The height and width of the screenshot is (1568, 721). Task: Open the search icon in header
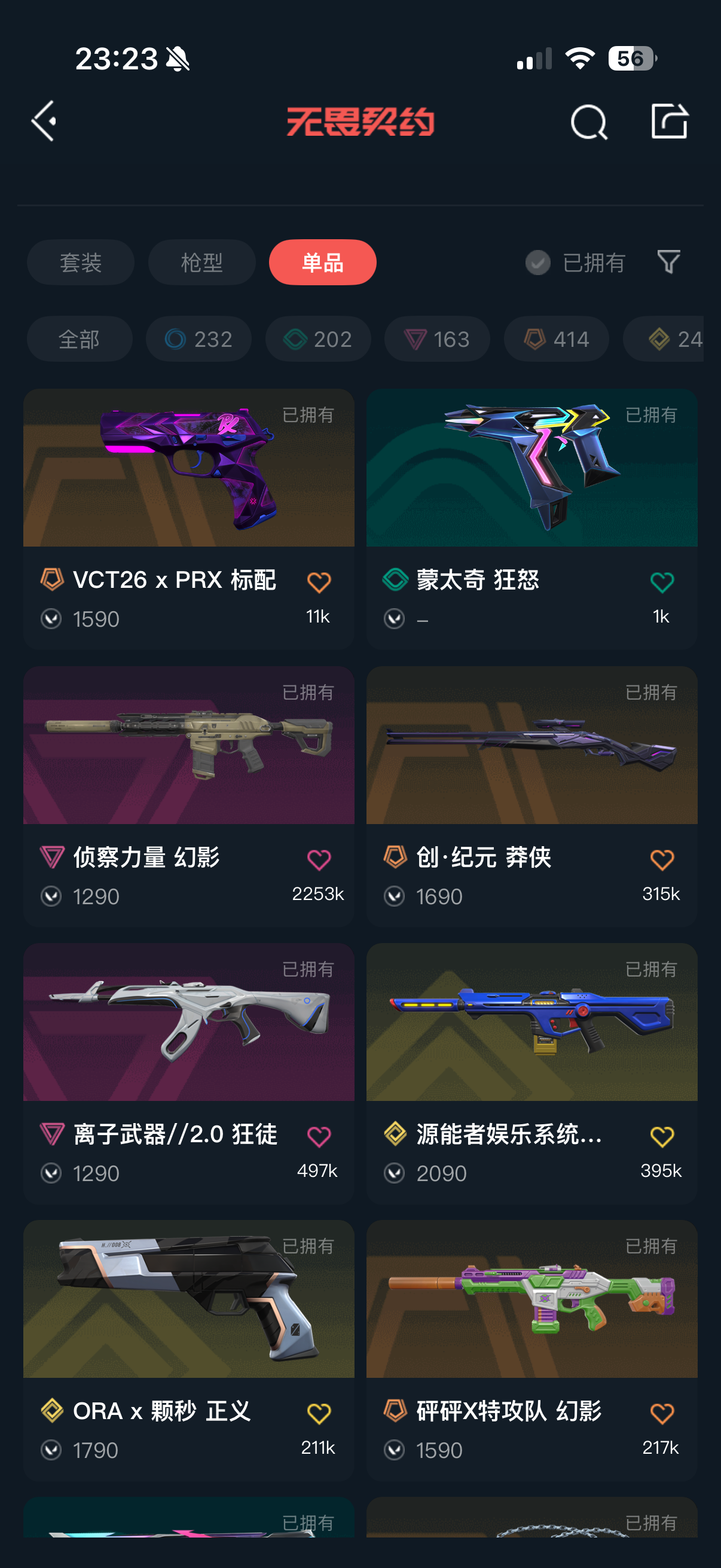[x=588, y=122]
